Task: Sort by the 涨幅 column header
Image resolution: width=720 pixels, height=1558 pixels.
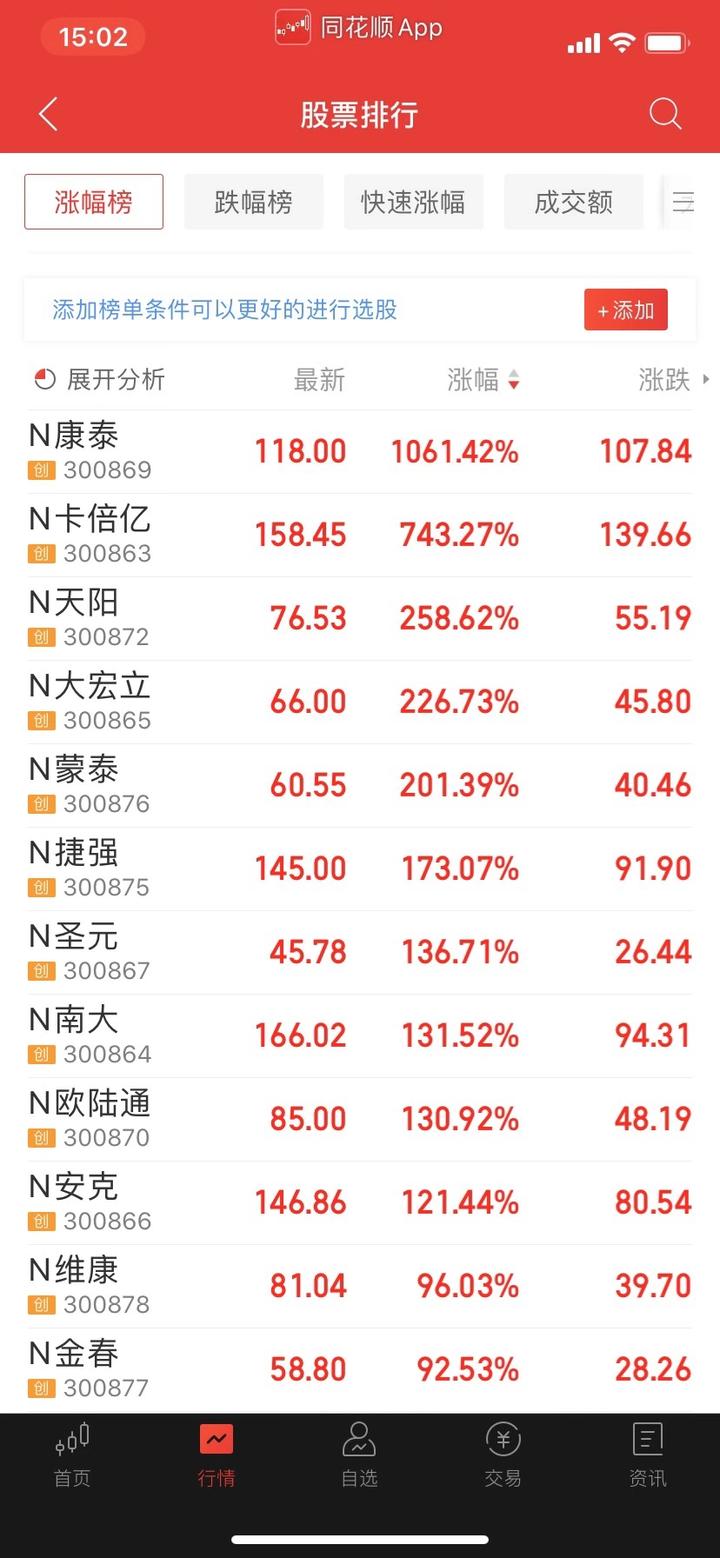Action: pos(484,380)
